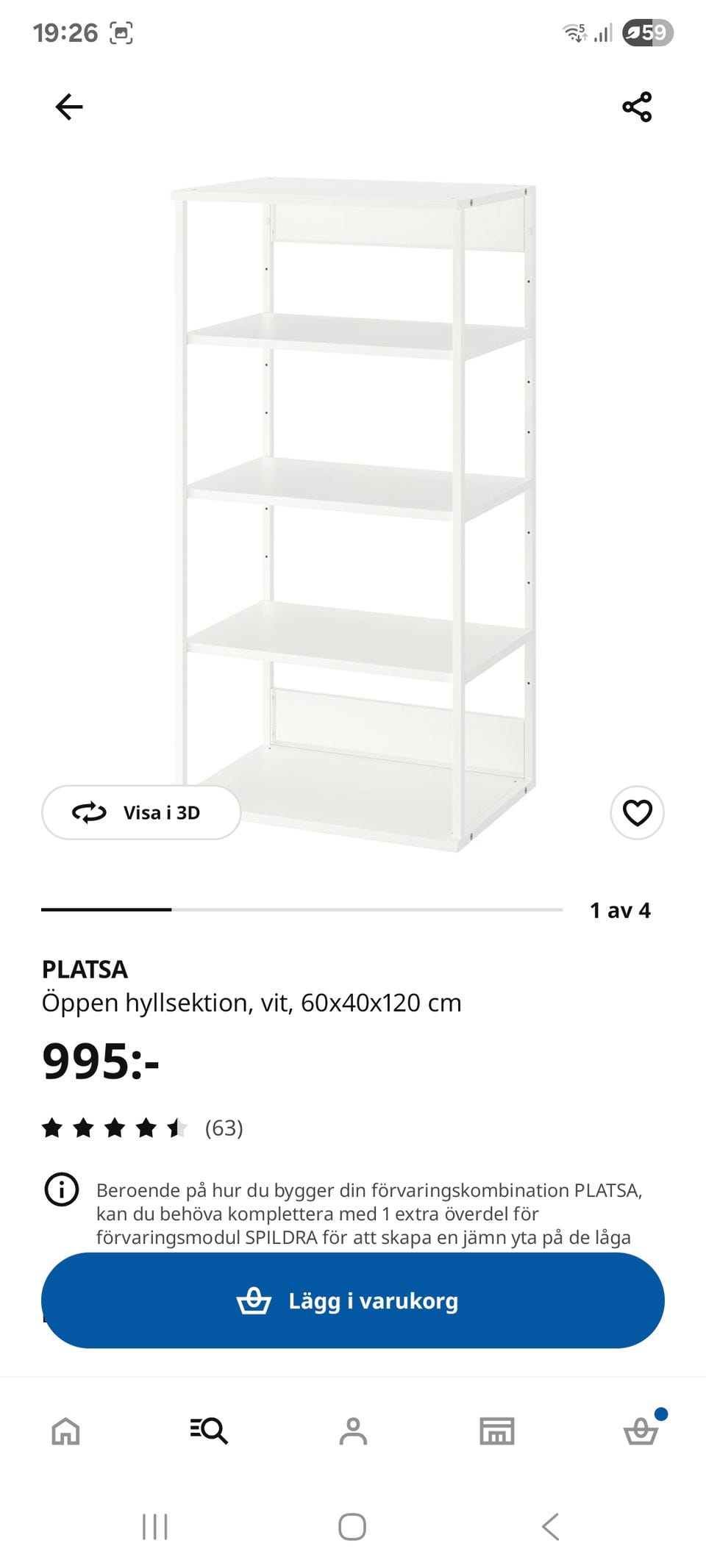This screenshot has width=706, height=1568.
Task: Tap the screen recorder icon in status bar
Action: [x=123, y=32]
